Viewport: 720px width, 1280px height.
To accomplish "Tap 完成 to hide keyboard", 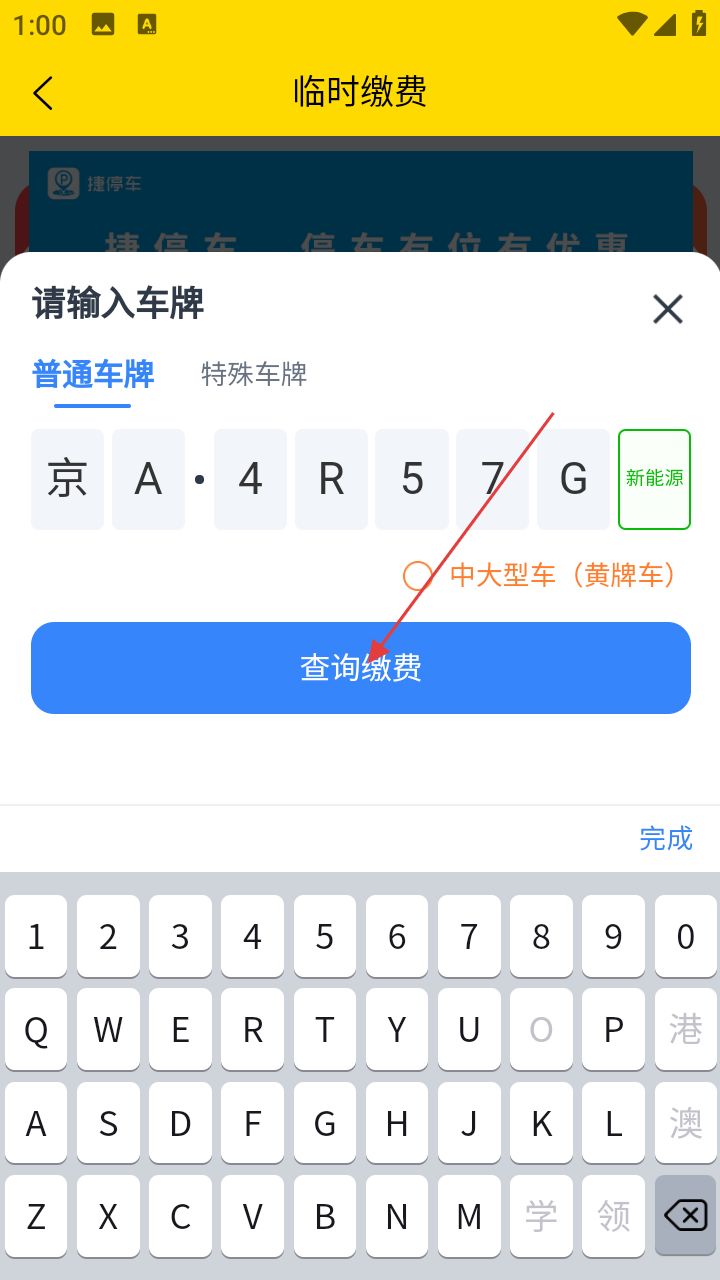I will coord(665,838).
